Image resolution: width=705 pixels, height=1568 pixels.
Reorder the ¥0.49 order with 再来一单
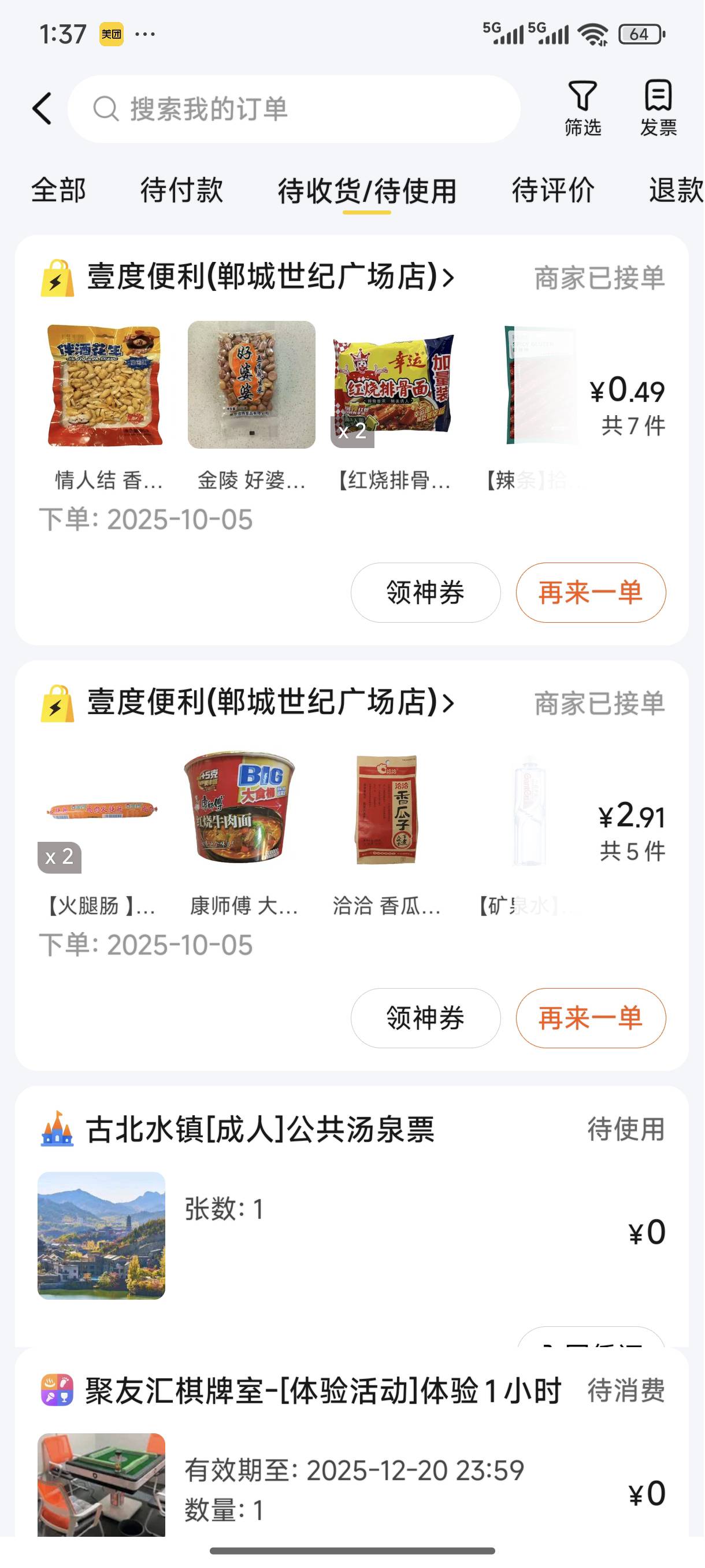coord(590,592)
